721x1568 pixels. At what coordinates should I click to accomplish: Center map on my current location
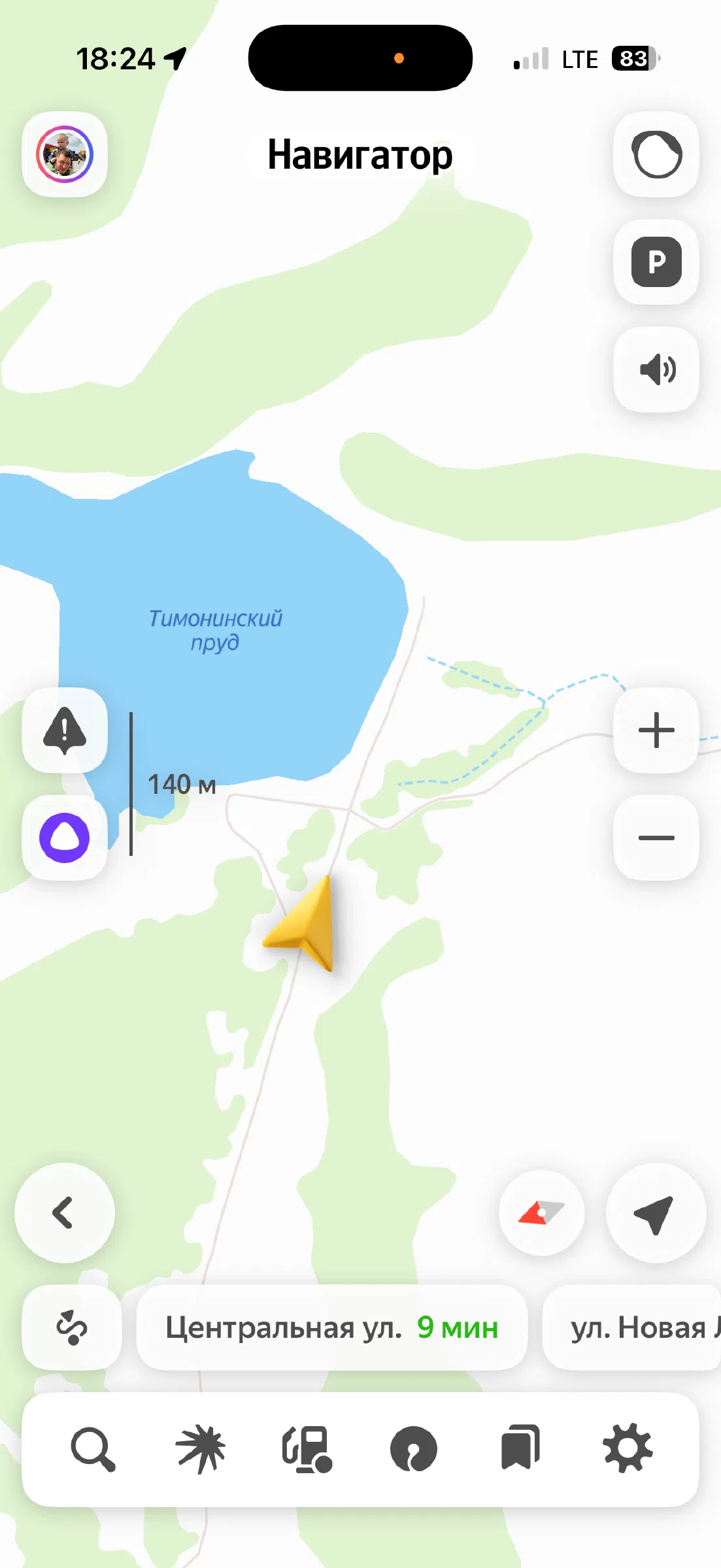pyautogui.click(x=656, y=1213)
